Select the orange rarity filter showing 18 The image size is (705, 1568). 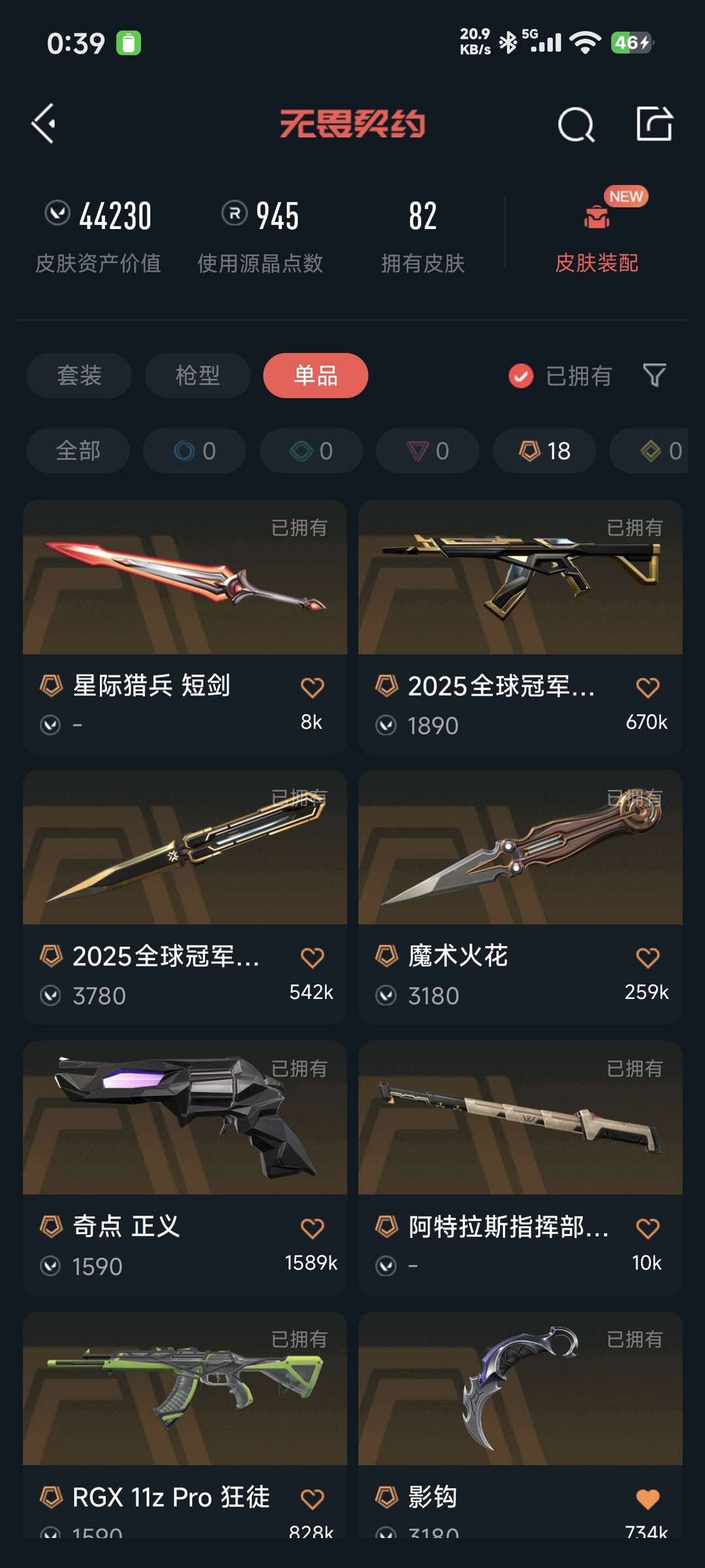tap(543, 451)
